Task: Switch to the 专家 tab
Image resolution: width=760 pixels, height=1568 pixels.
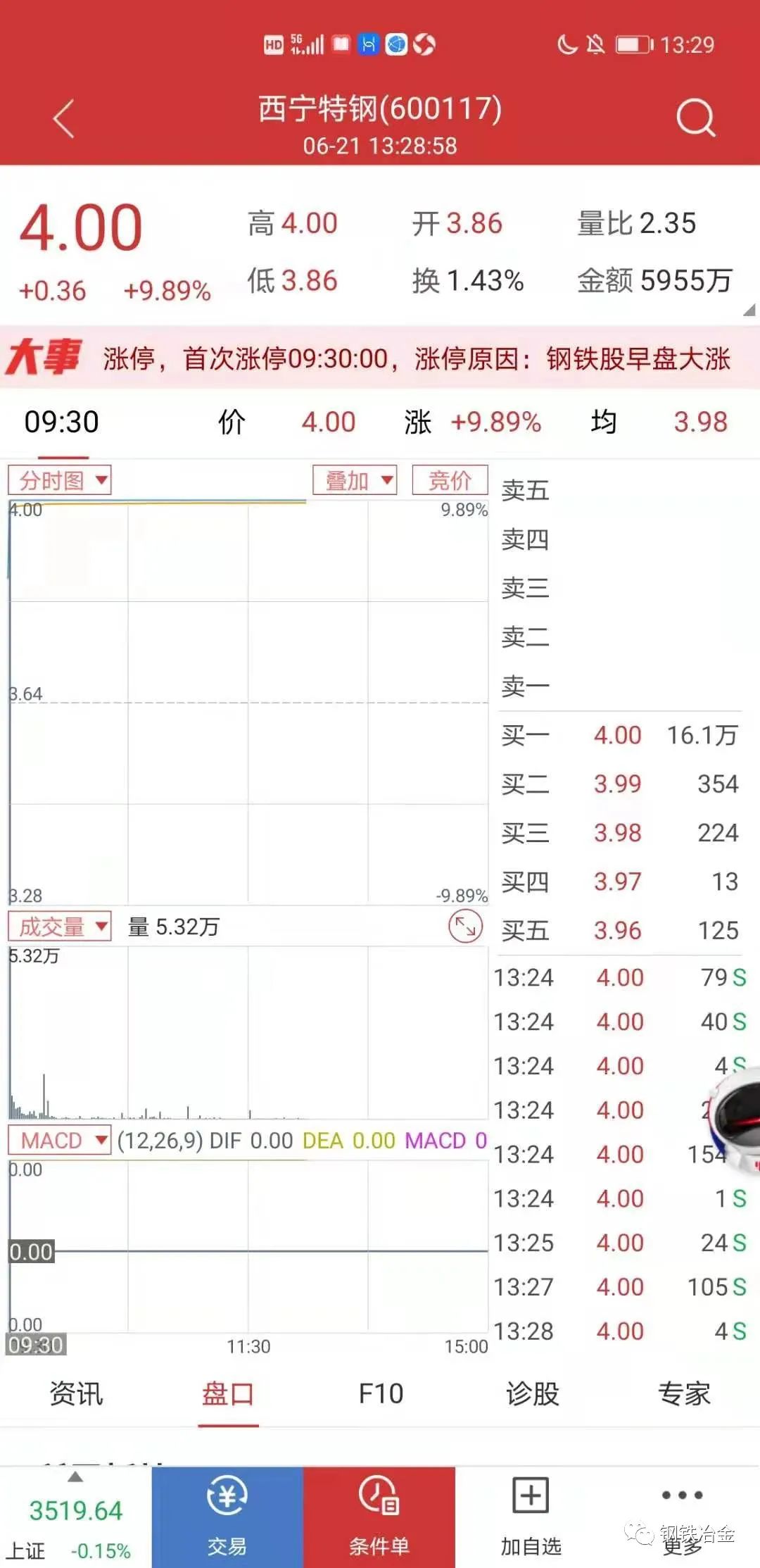Action: click(684, 1393)
